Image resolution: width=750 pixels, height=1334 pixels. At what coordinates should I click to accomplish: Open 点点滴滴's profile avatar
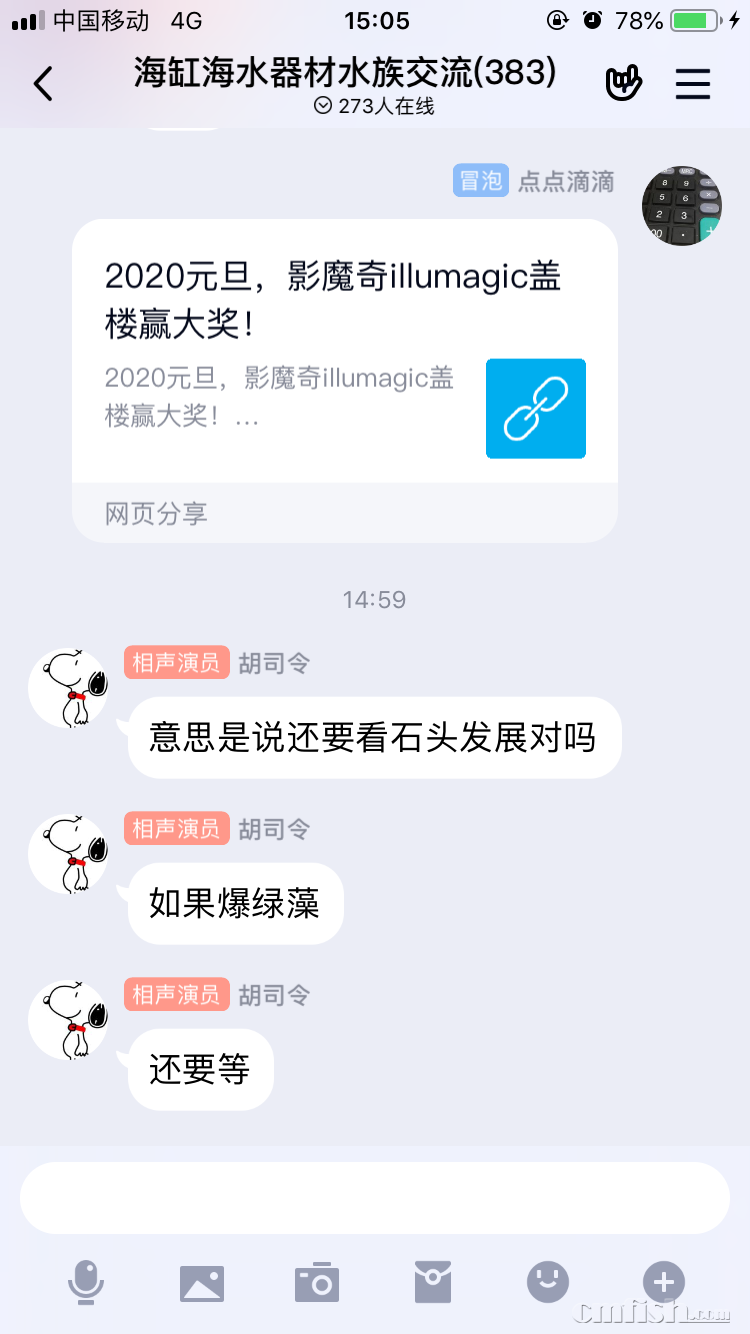681,206
